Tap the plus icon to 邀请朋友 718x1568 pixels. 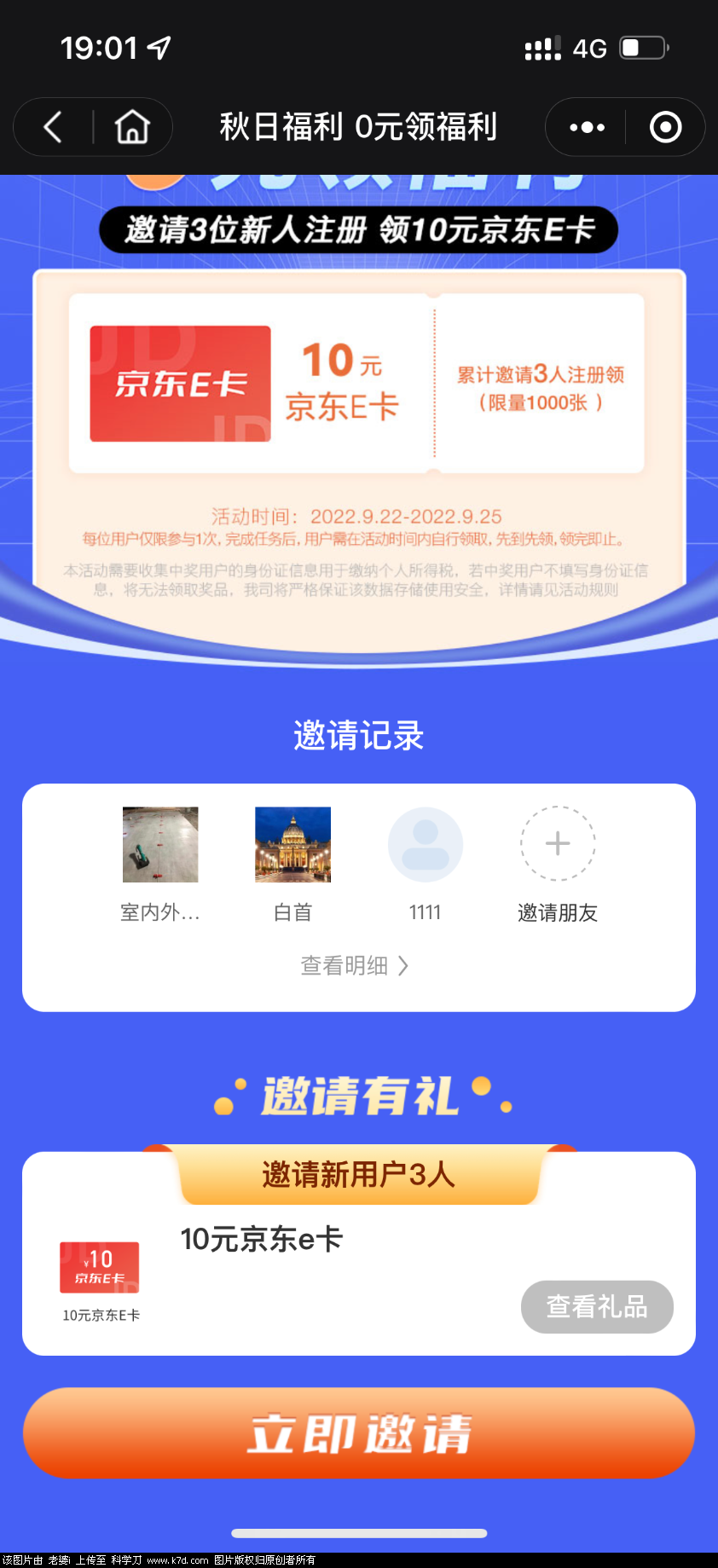click(558, 843)
